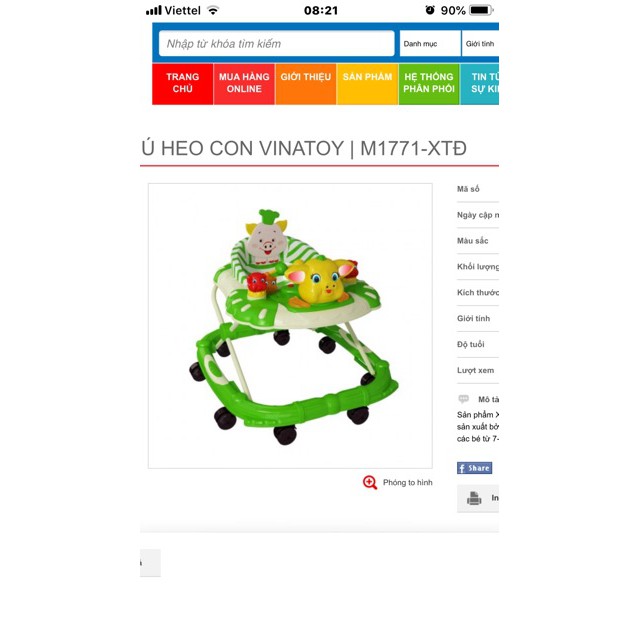Tap Phóng to hình to enlarge image
The image size is (640, 640).
click(x=398, y=483)
